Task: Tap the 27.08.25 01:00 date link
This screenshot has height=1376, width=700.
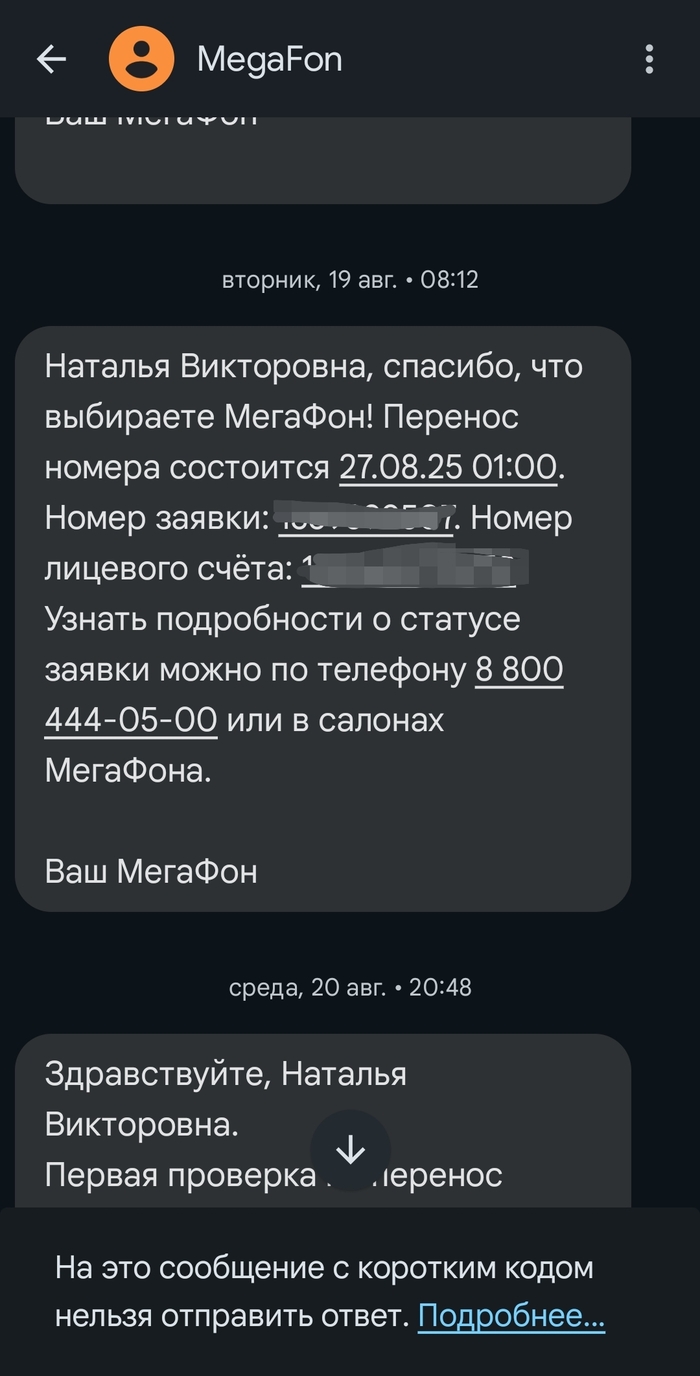Action: pyautogui.click(x=449, y=467)
